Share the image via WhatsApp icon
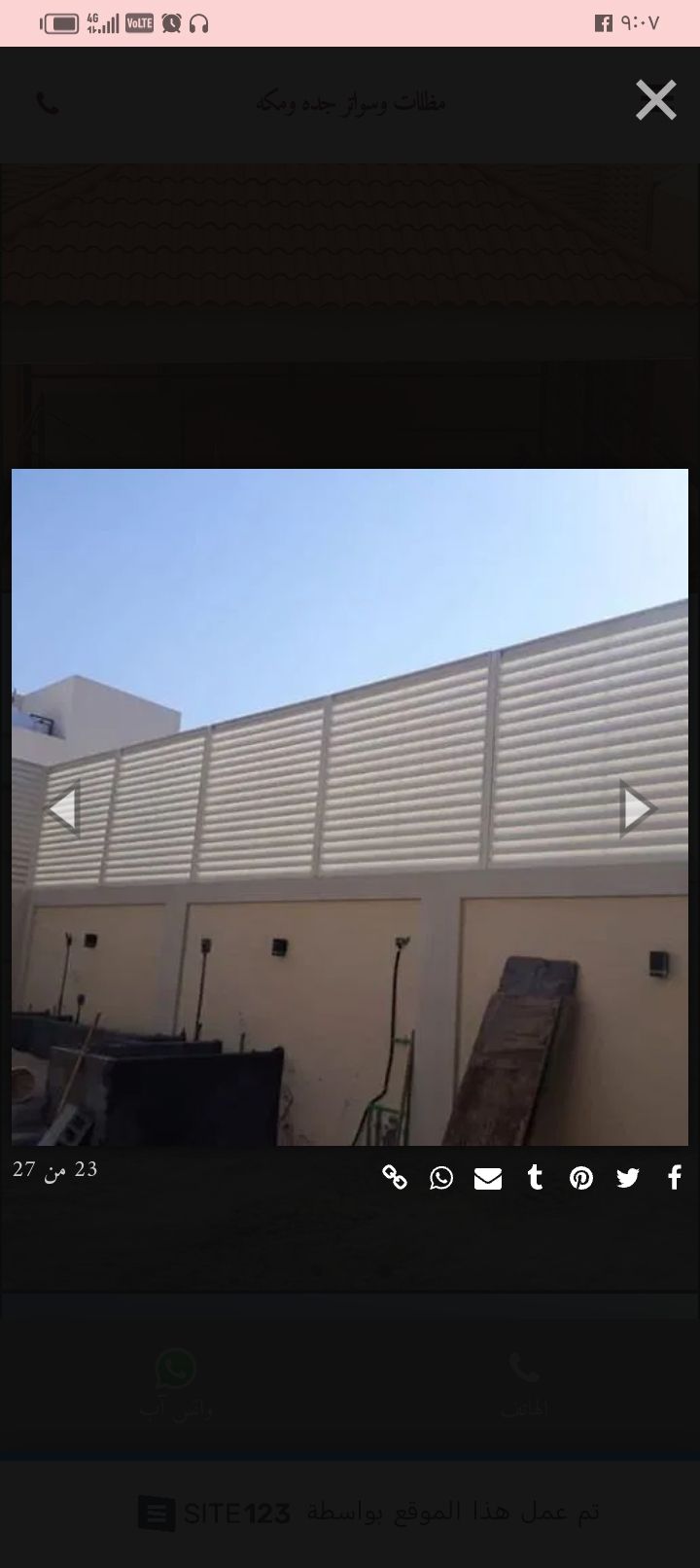The image size is (700, 1568). 441,1178
